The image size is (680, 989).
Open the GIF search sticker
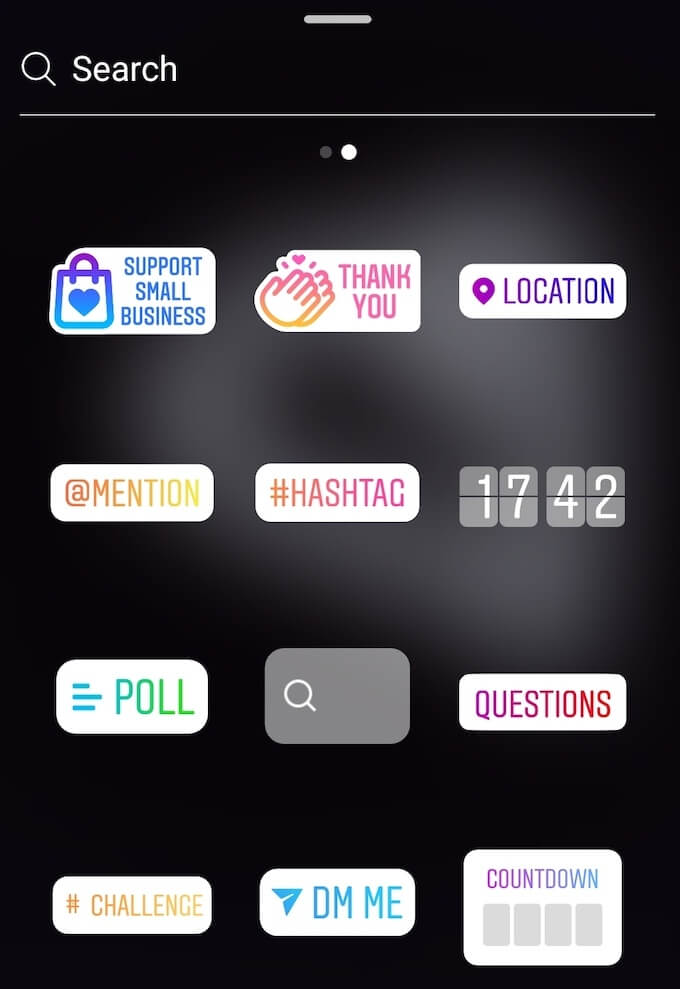[337, 696]
